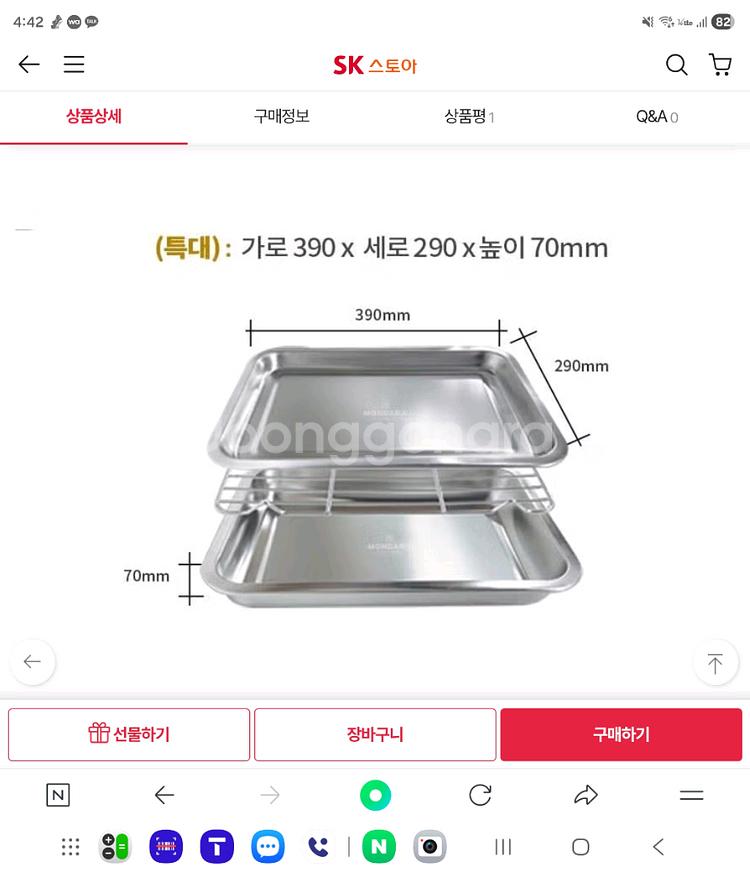Share the current page
The height and width of the screenshot is (873, 750).
586,795
